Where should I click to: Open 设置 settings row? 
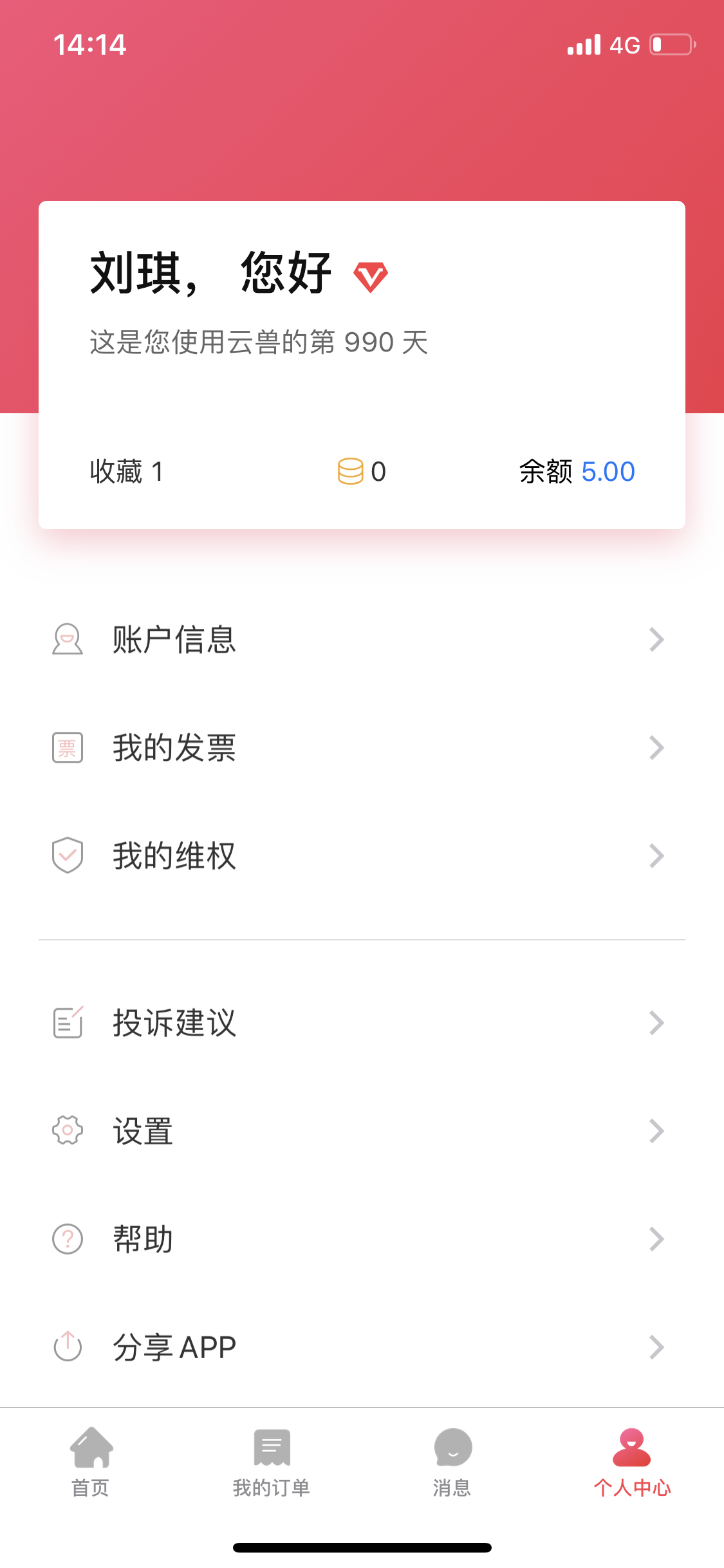tap(360, 1131)
